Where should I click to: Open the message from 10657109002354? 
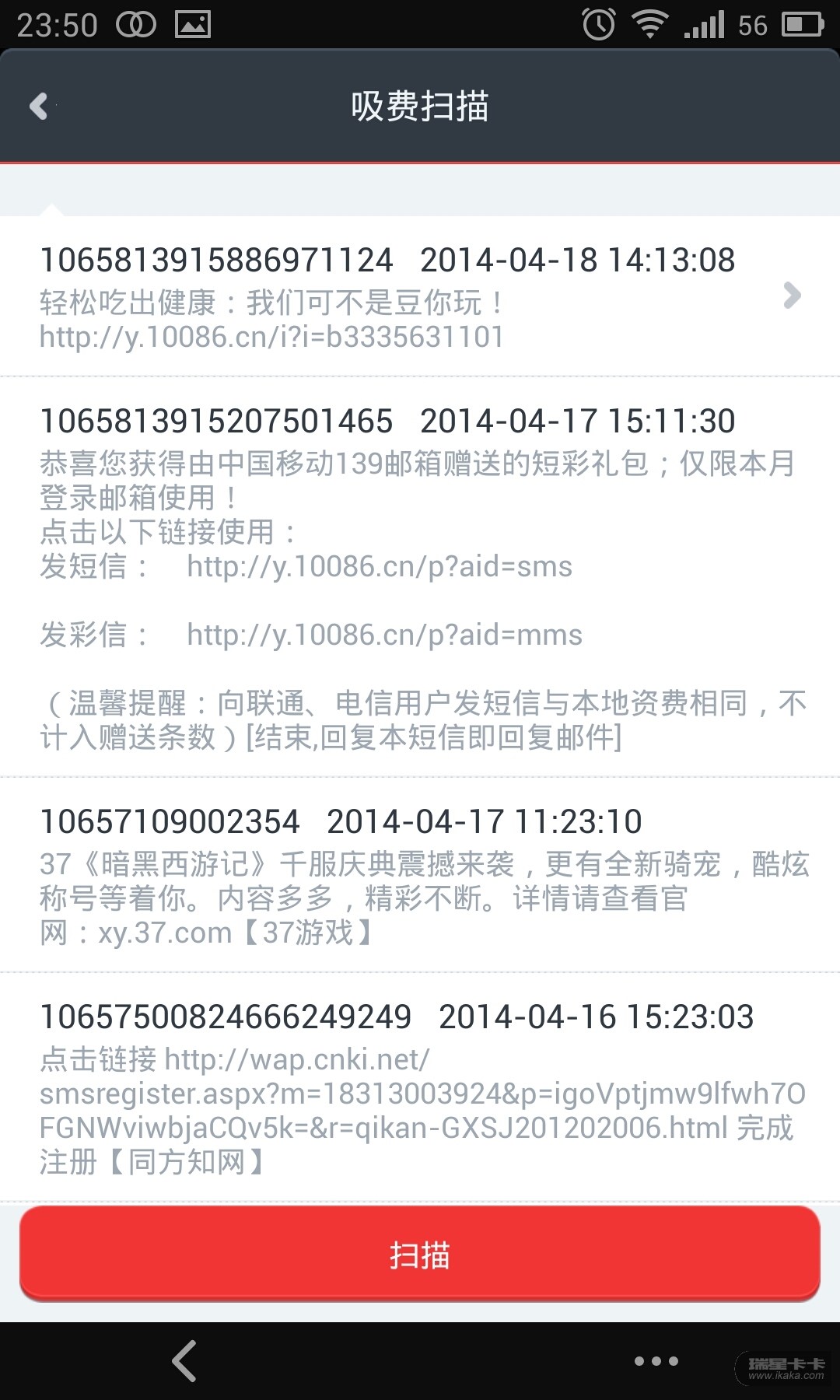point(420,875)
